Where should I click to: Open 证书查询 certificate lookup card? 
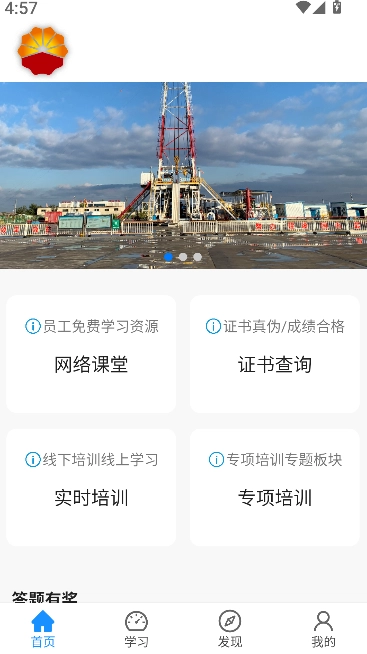click(x=274, y=354)
